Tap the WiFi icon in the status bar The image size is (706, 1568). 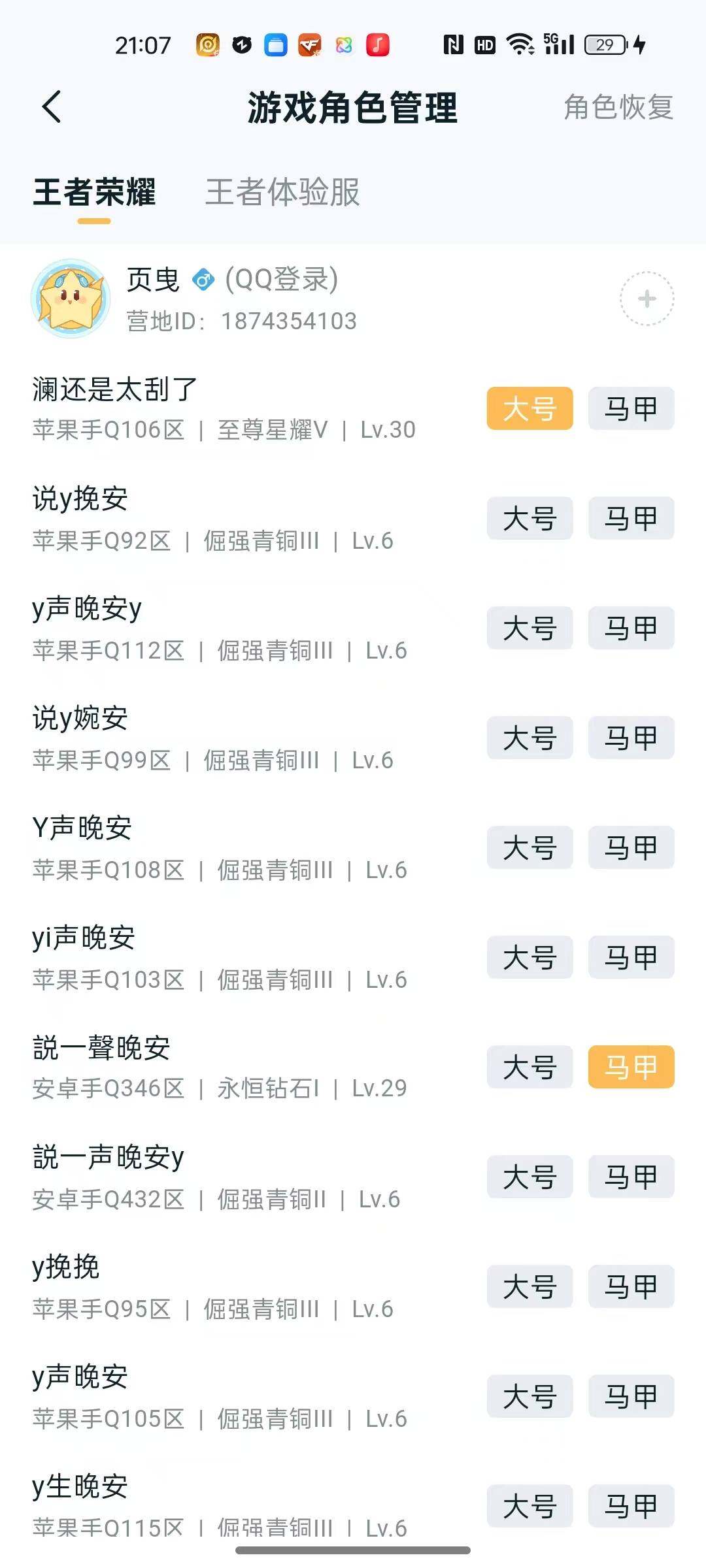click(x=520, y=44)
